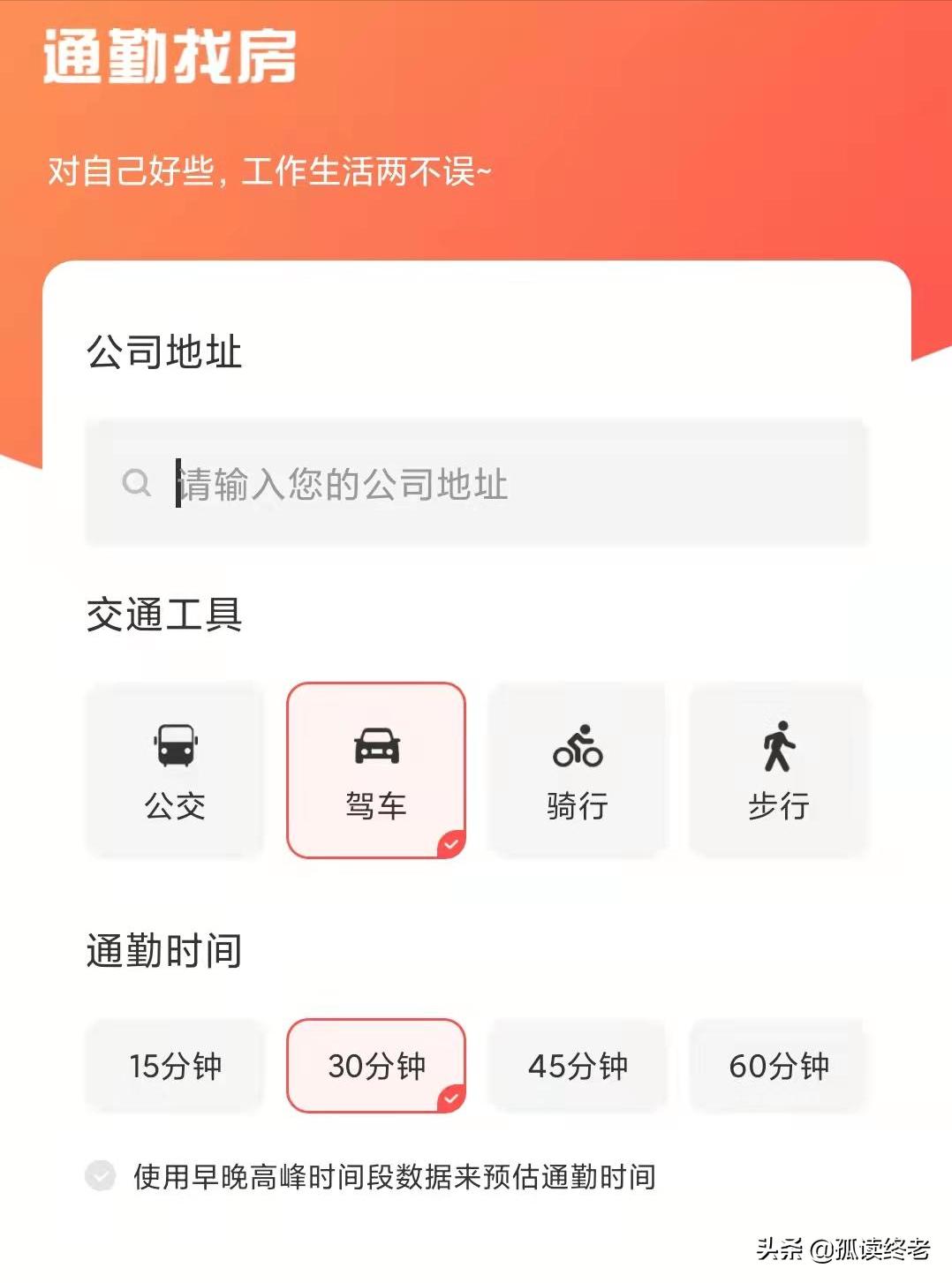The width and height of the screenshot is (952, 1283).
Task: Enable the rush-hour estimate checkbox
Action: pyautogui.click(x=99, y=1175)
